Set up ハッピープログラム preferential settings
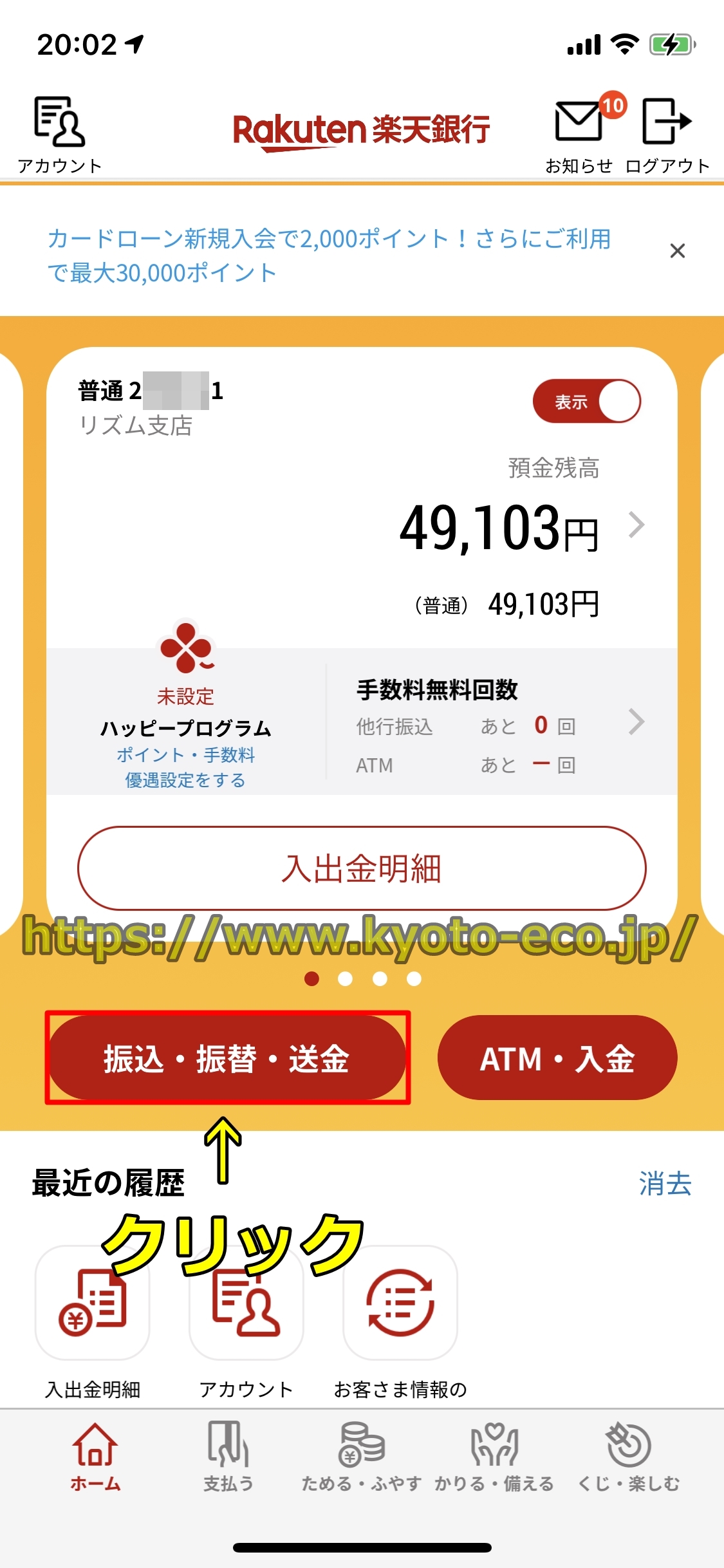This screenshot has width=724, height=1568. pos(185,767)
